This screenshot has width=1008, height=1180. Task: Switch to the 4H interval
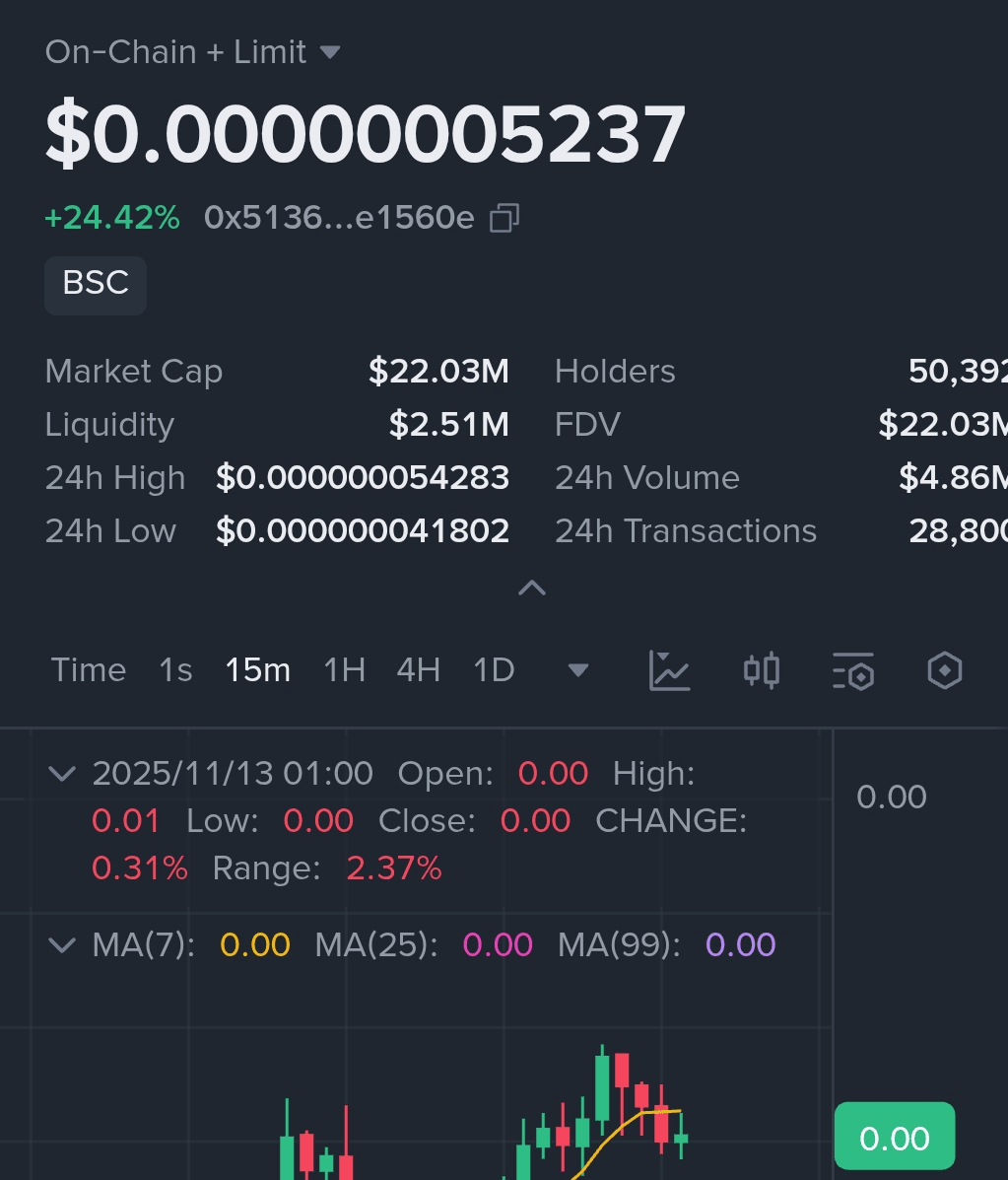coord(418,670)
